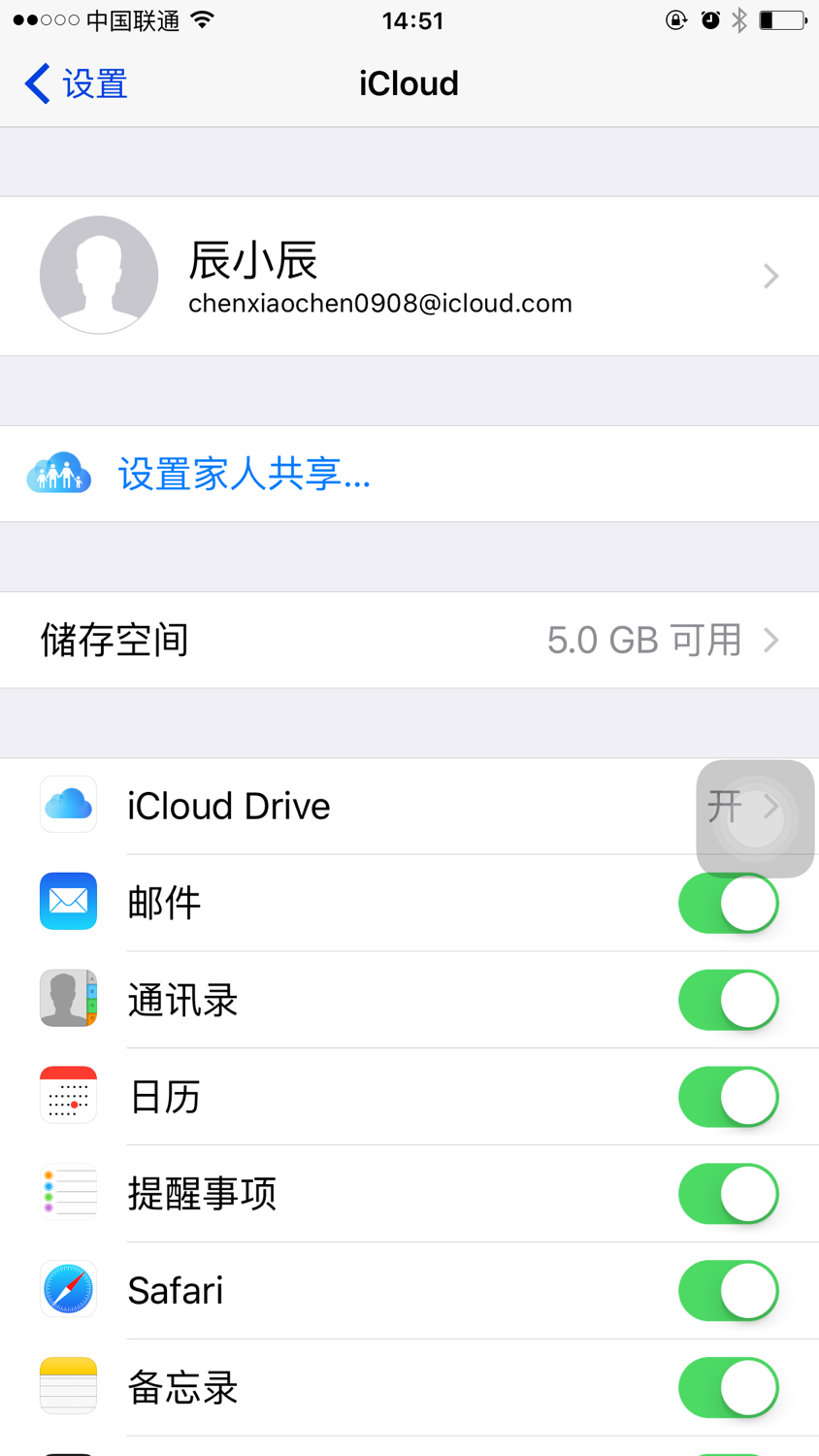The width and height of the screenshot is (819, 1456).
Task: Turn off the Safari sync switch
Action: [x=729, y=1290]
